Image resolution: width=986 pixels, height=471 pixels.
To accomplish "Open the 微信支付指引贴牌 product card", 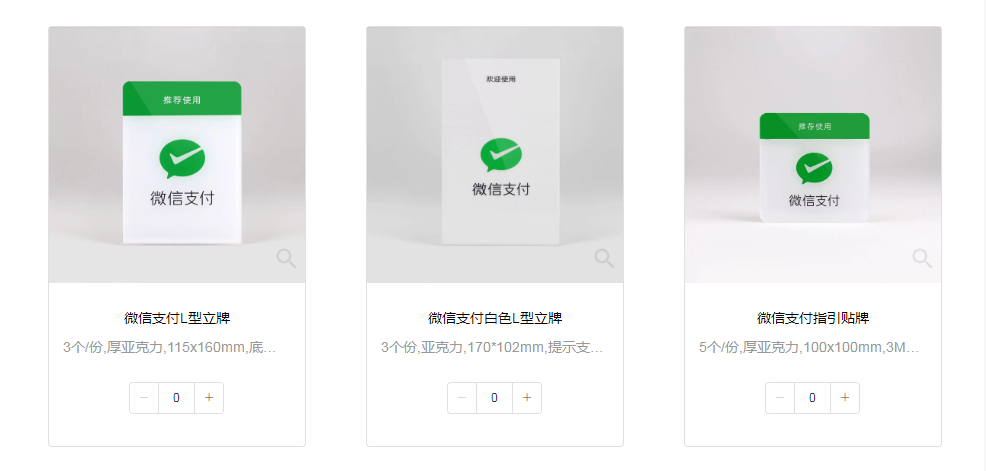I will [x=813, y=319].
